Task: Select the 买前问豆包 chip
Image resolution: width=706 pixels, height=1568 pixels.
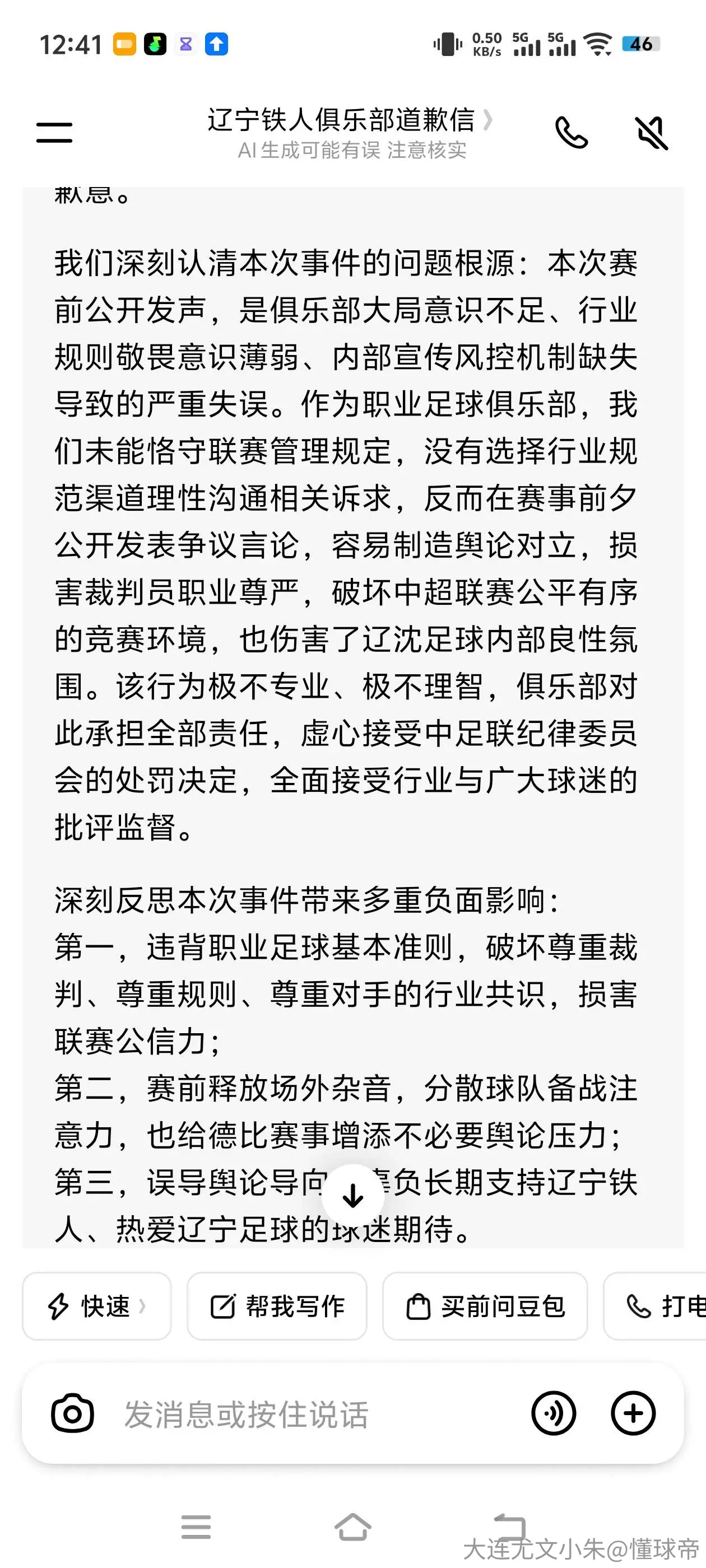Action: click(x=485, y=1306)
